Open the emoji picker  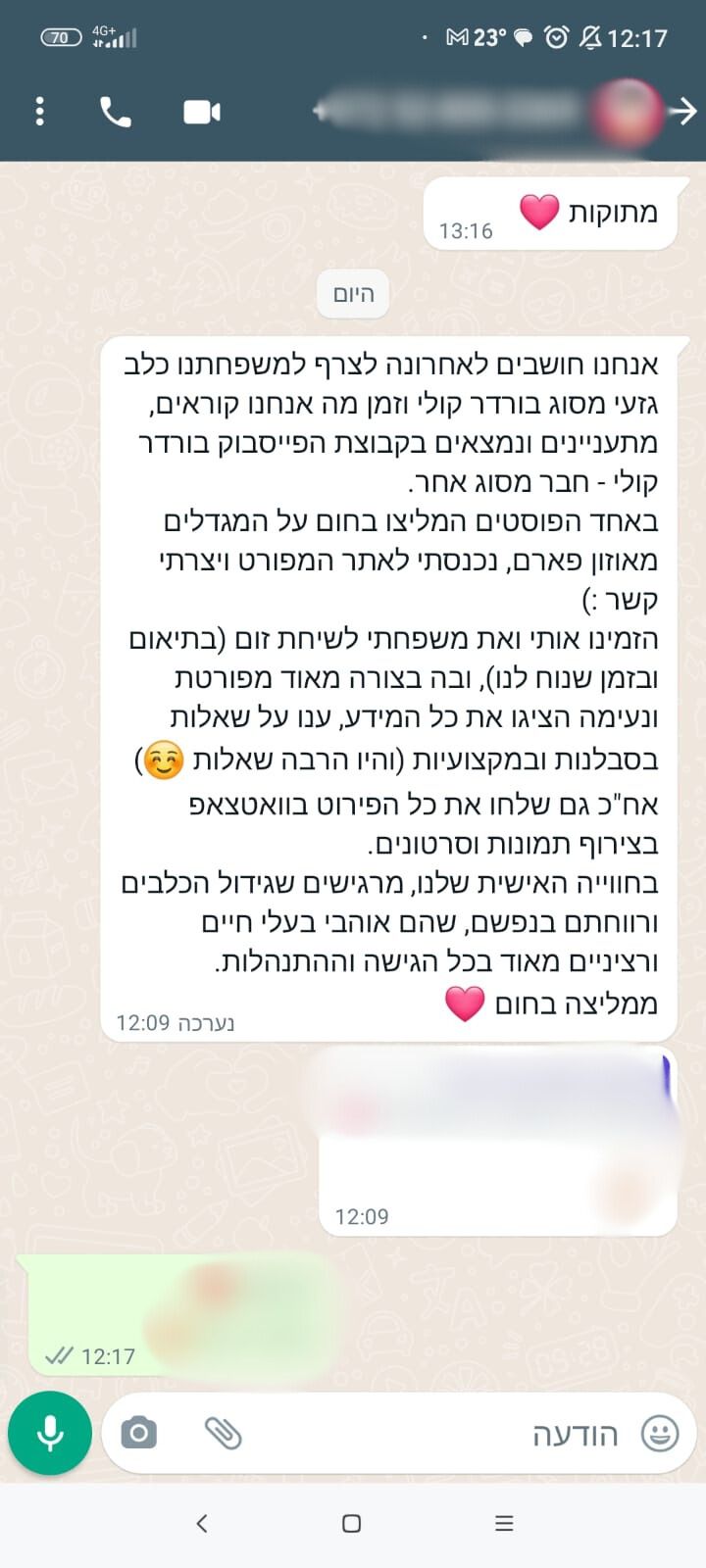pyautogui.click(x=660, y=1434)
